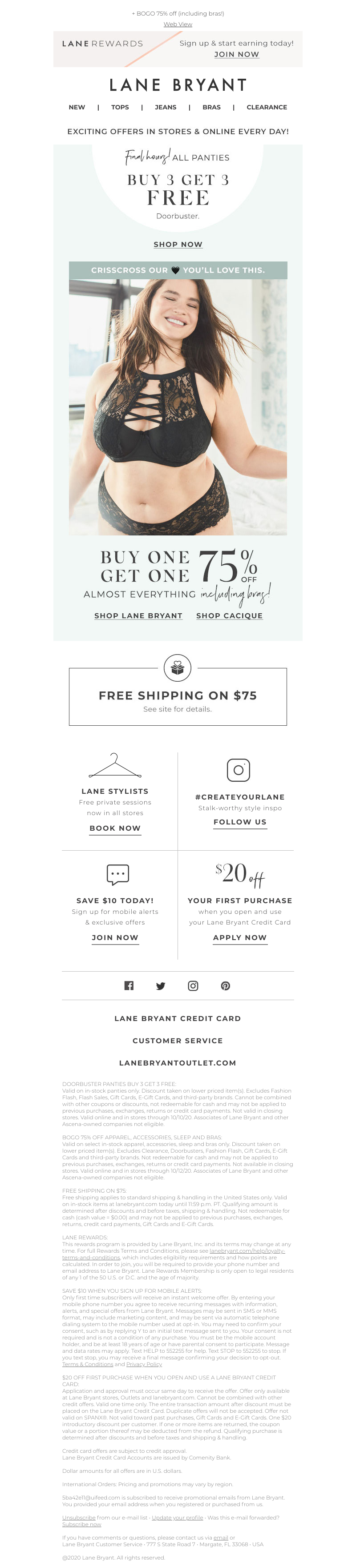Open the Web View link
This screenshot has width=356, height=1568.
178,24
